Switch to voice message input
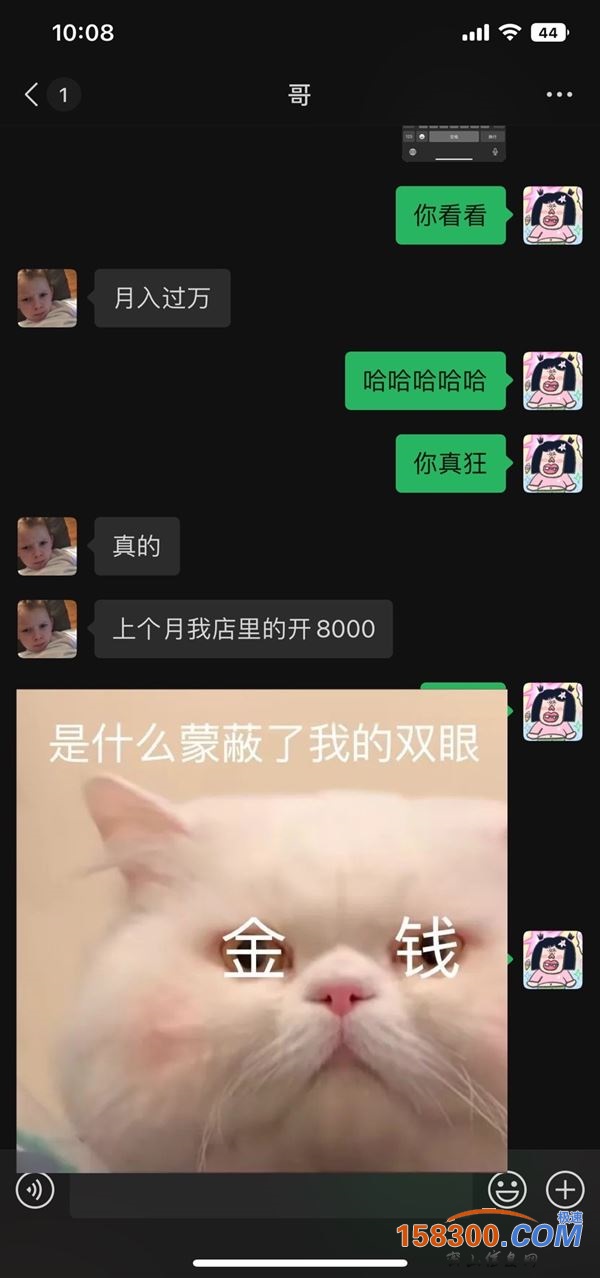 point(35,1190)
